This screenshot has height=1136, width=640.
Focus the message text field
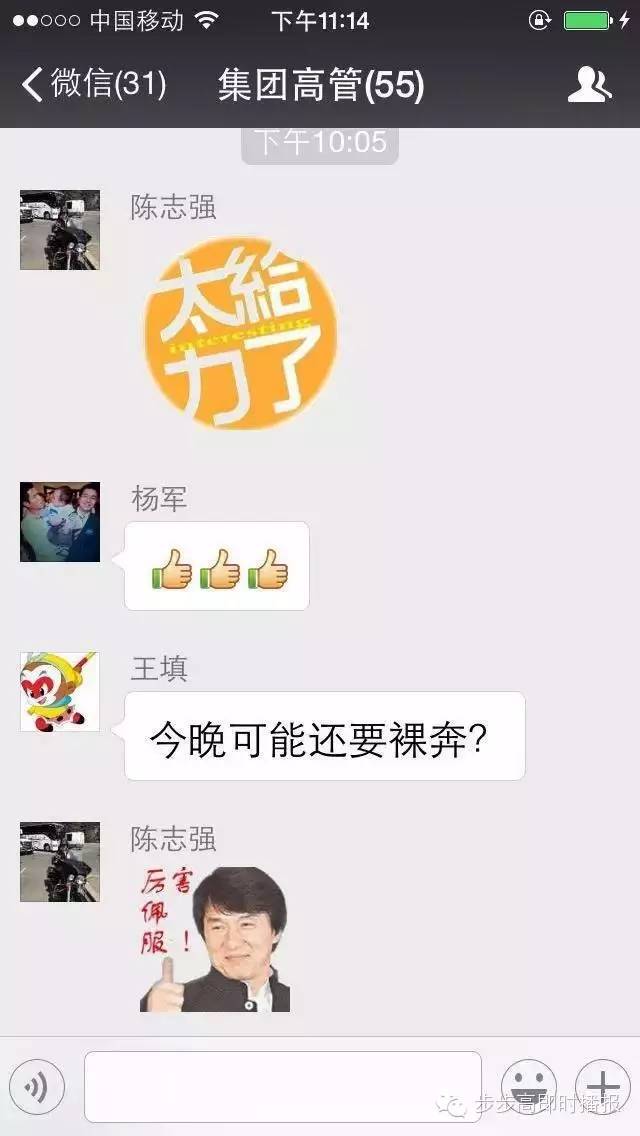point(283,1086)
